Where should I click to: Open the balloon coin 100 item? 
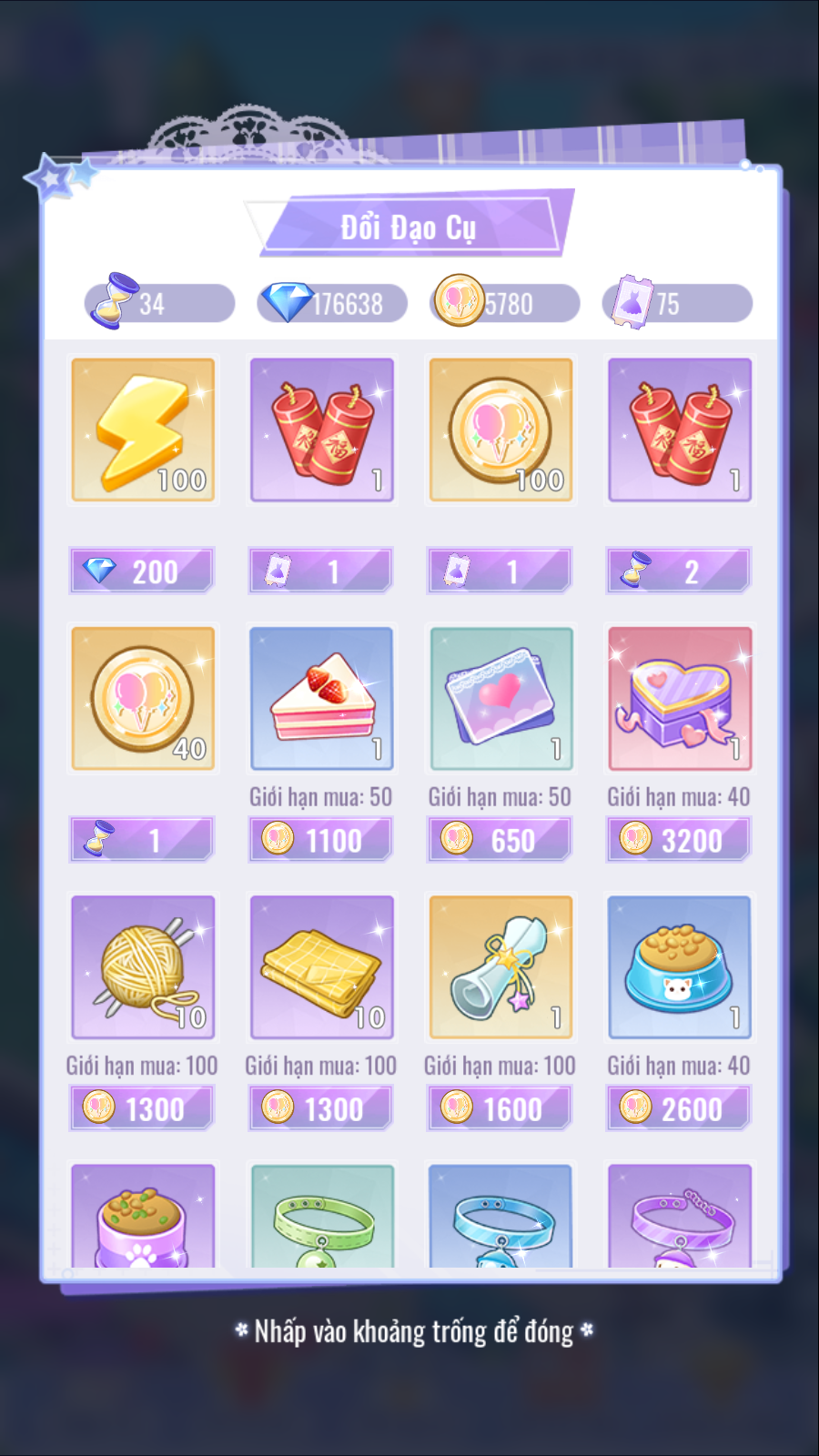click(x=500, y=430)
